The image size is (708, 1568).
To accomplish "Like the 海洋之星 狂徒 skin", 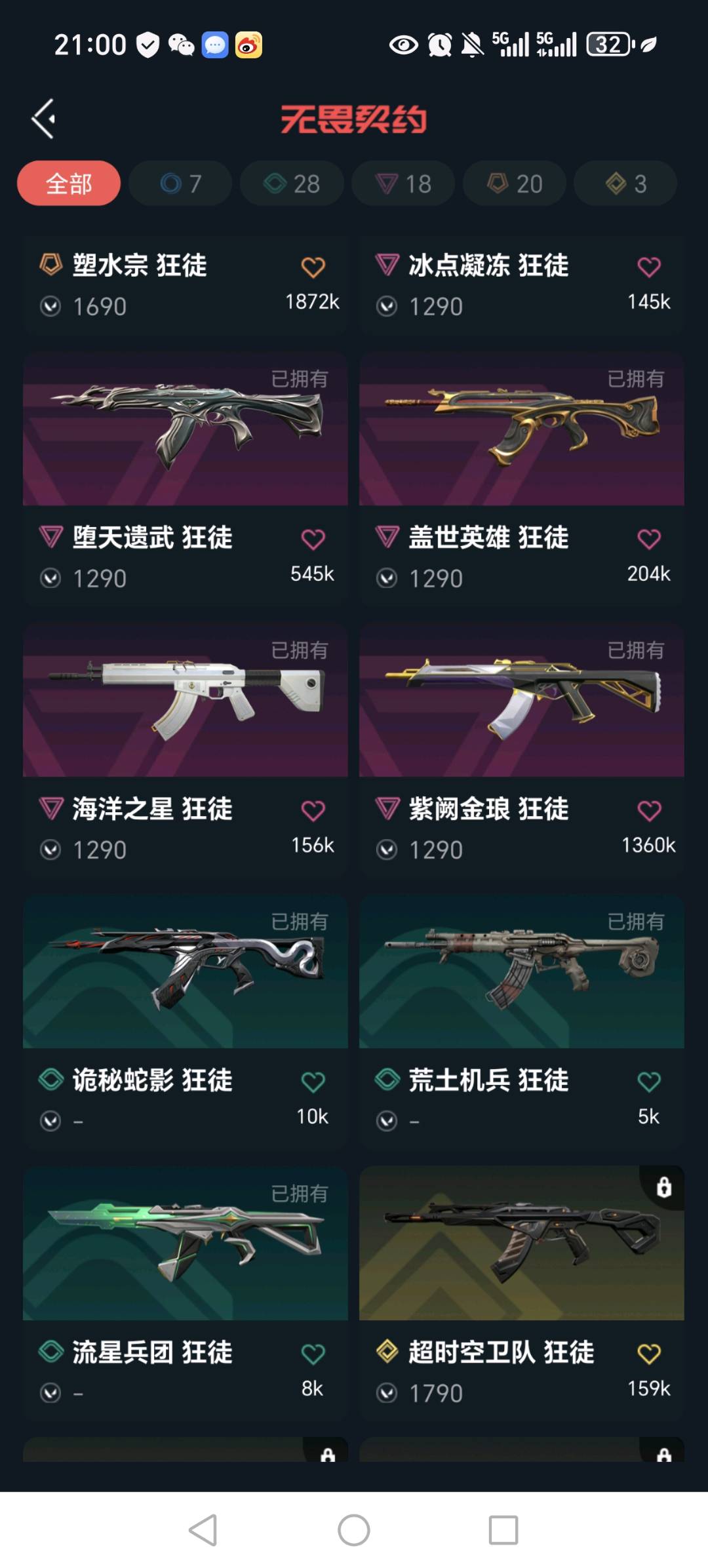I will pyautogui.click(x=313, y=811).
